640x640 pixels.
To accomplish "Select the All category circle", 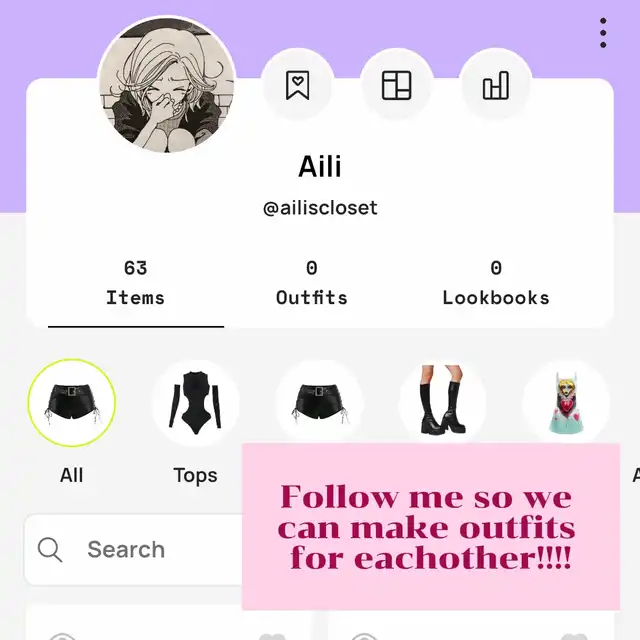I will click(x=72, y=403).
